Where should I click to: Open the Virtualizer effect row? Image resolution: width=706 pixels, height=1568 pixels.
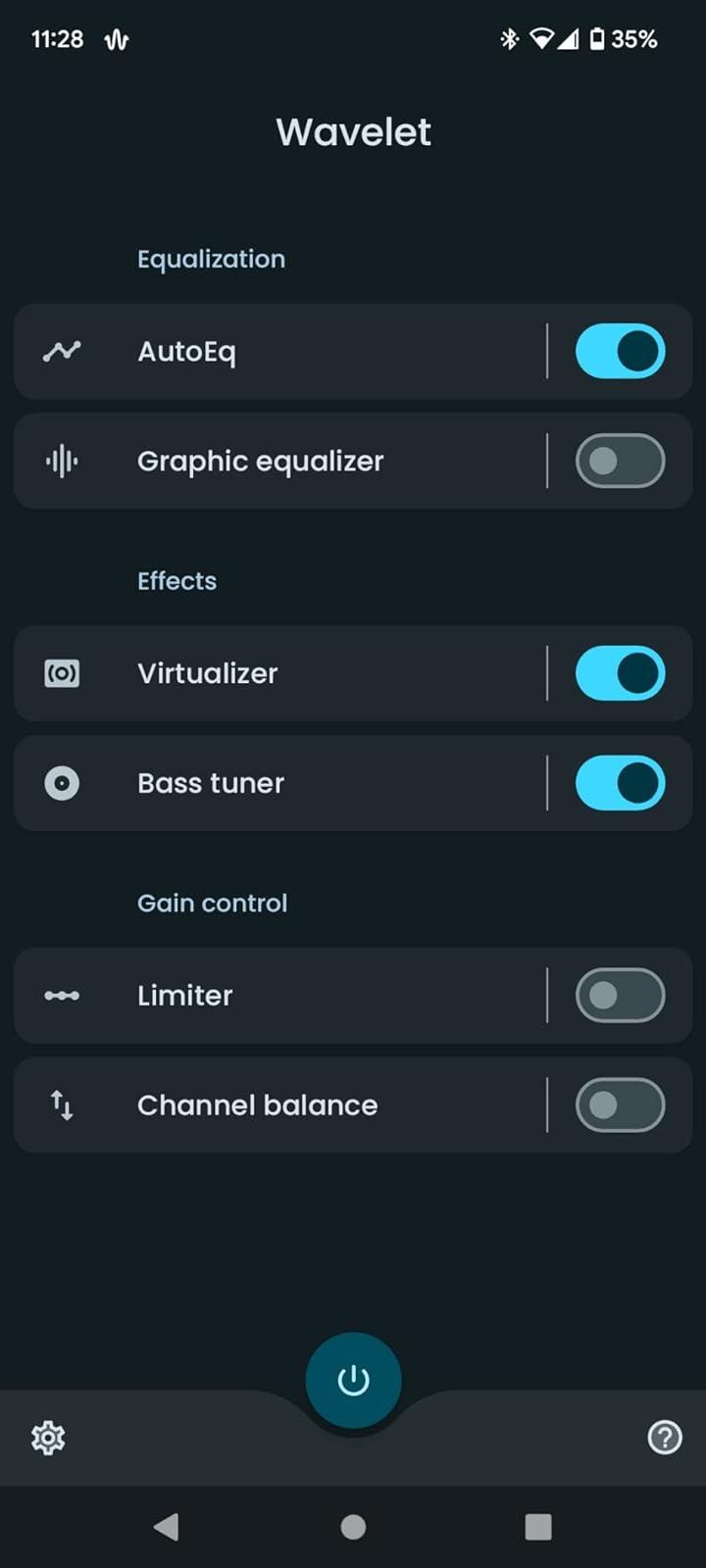coord(279,673)
